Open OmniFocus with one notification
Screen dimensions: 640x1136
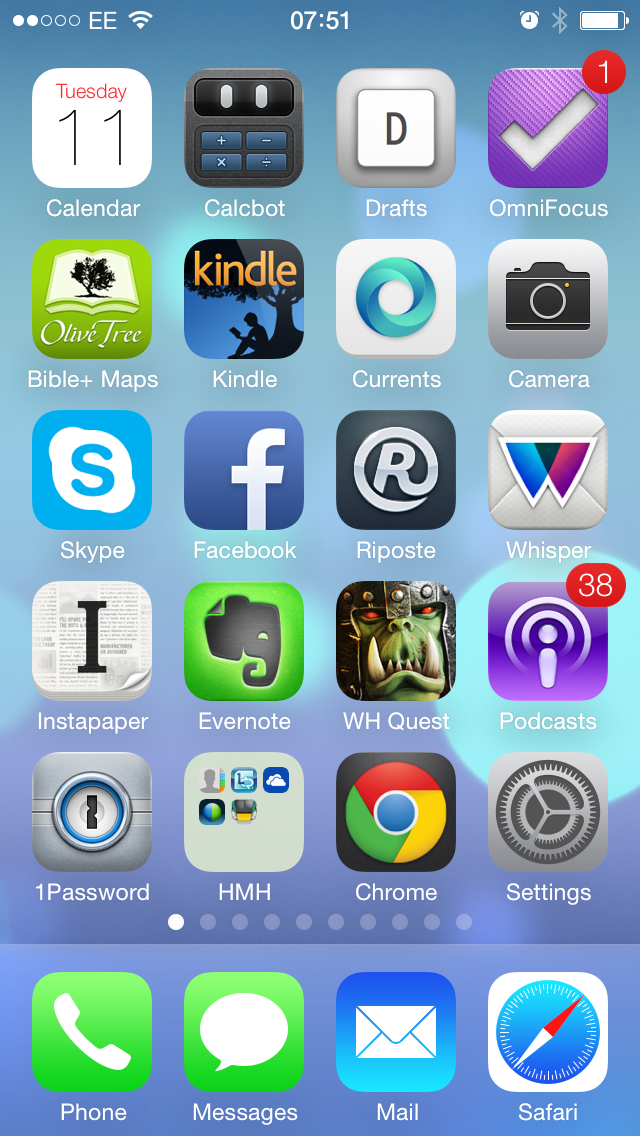point(548,128)
